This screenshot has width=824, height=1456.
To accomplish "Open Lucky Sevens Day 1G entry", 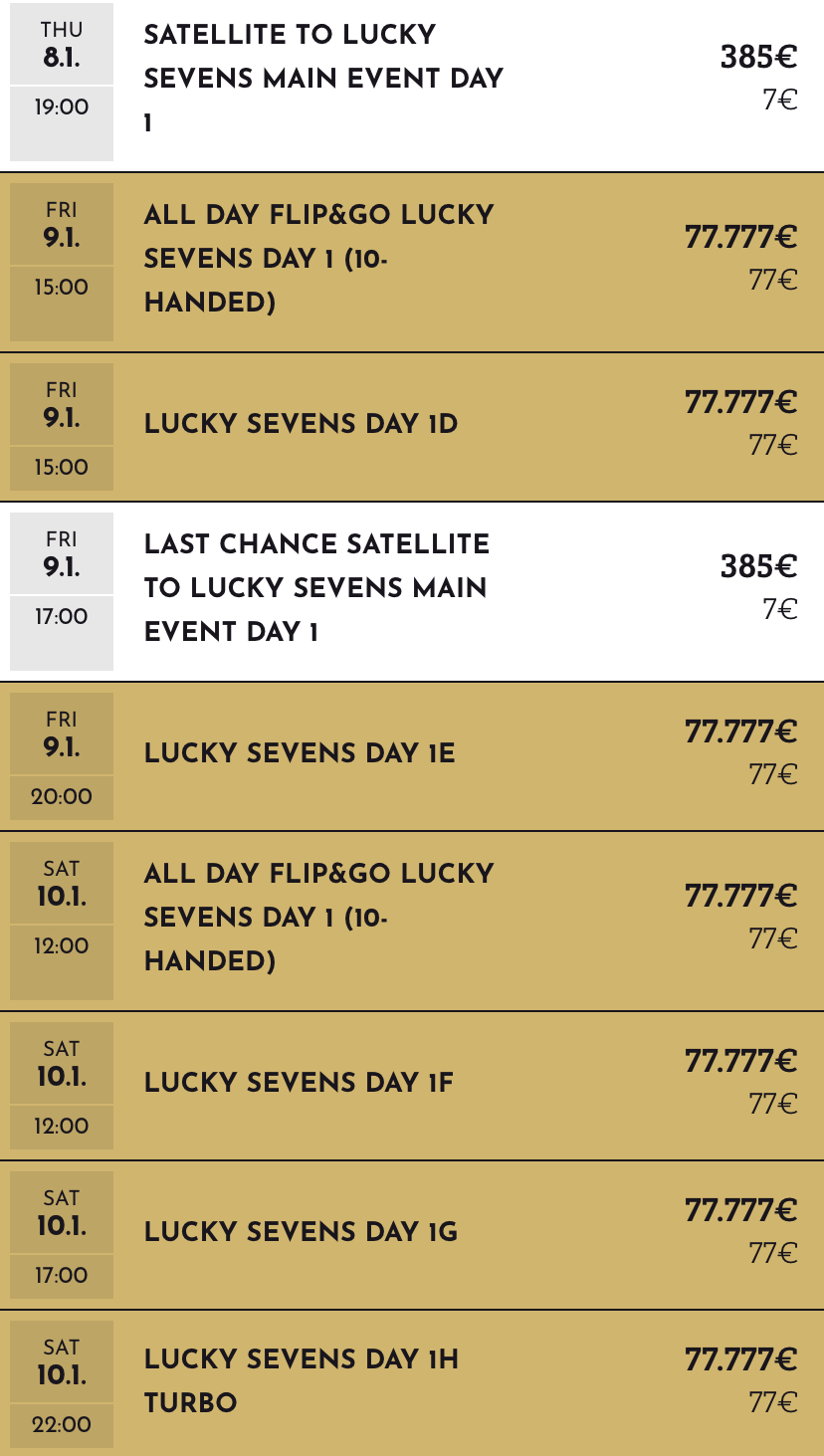I will click(412, 1235).
